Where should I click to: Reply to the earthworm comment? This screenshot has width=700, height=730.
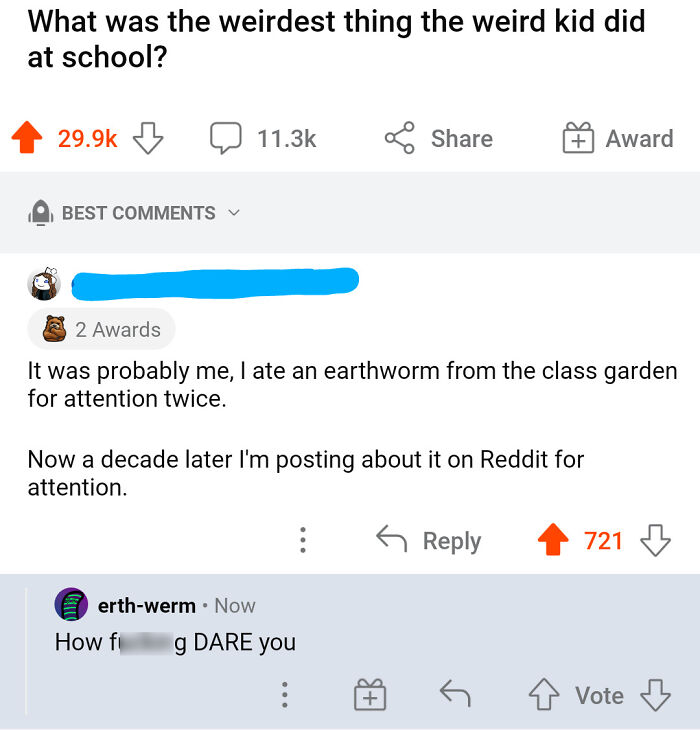click(x=428, y=541)
